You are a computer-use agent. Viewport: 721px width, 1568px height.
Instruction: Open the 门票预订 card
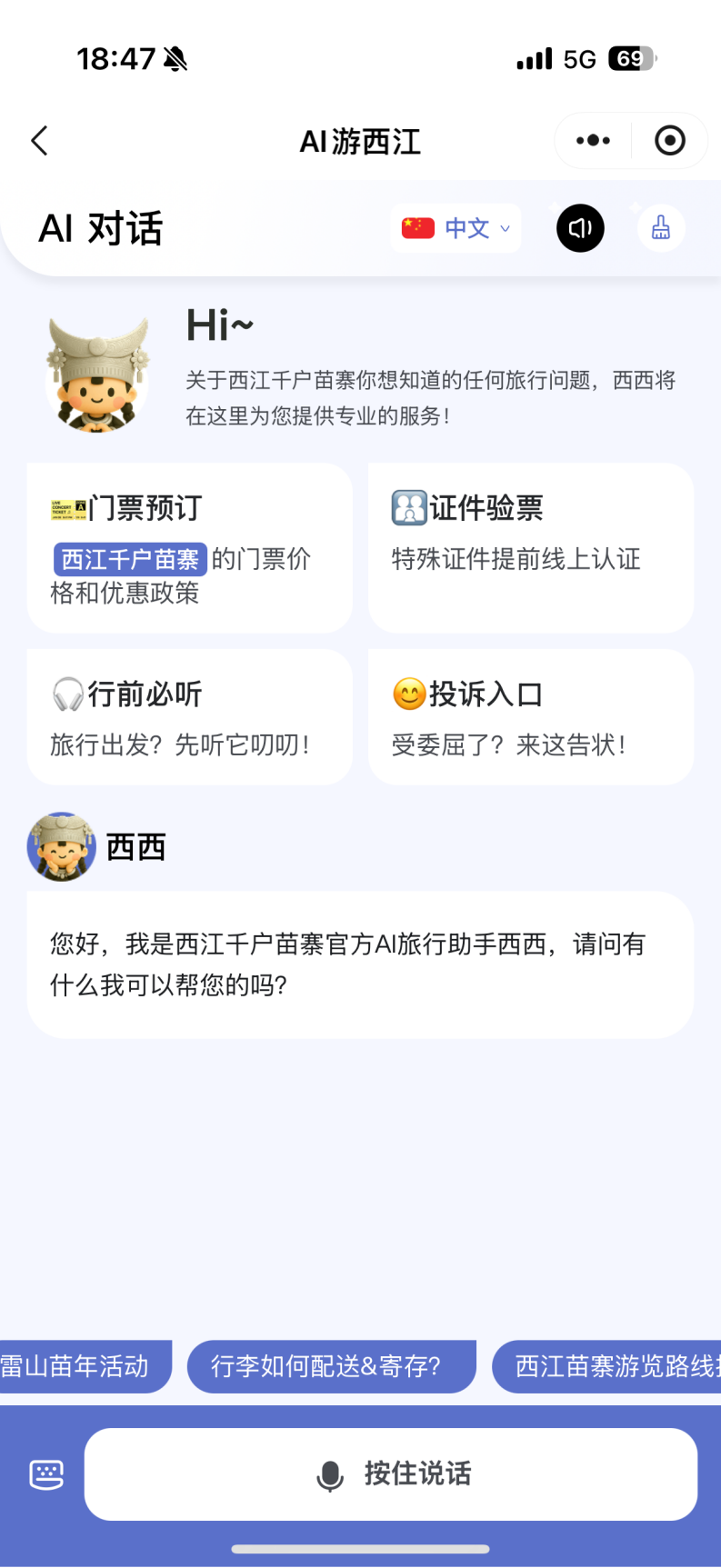189,547
